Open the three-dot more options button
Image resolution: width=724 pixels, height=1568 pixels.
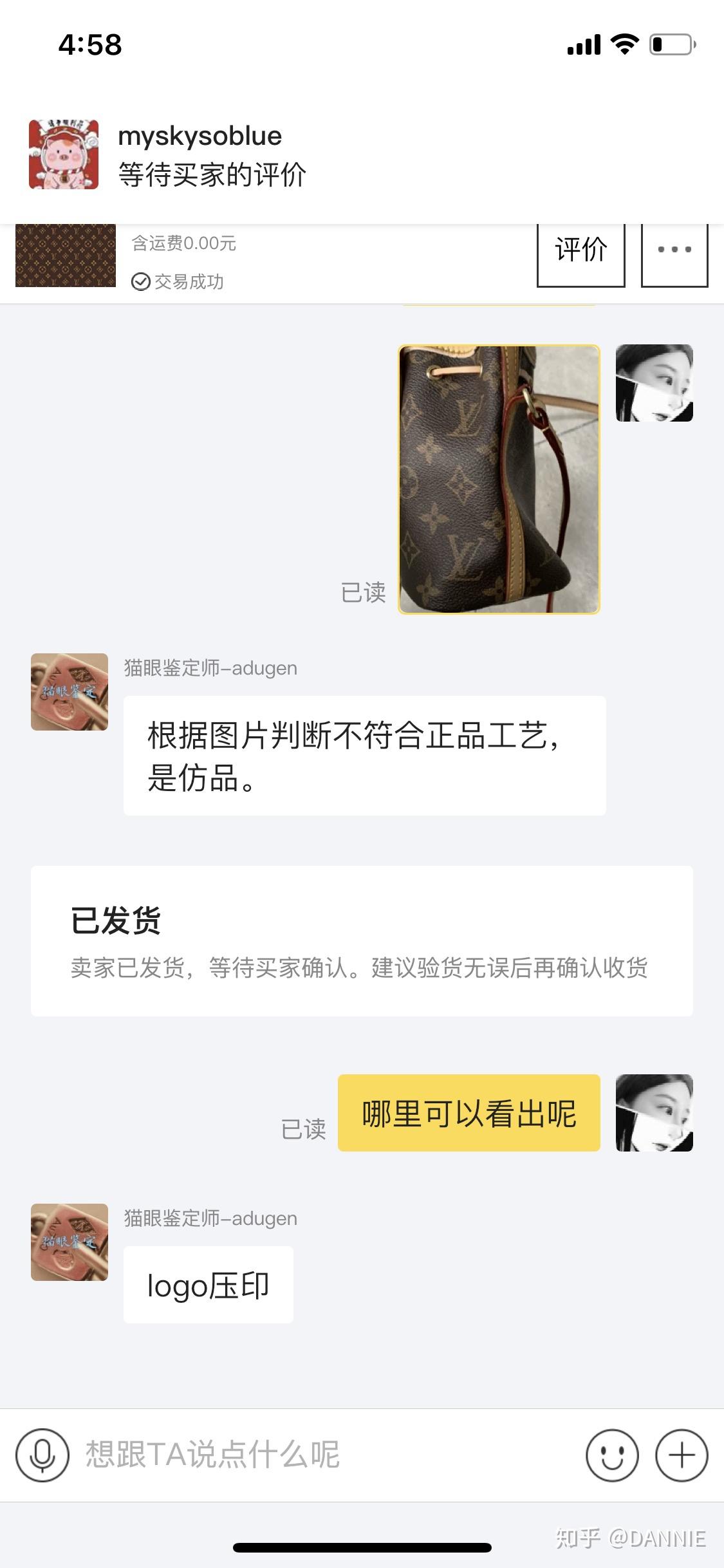pyautogui.click(x=674, y=253)
